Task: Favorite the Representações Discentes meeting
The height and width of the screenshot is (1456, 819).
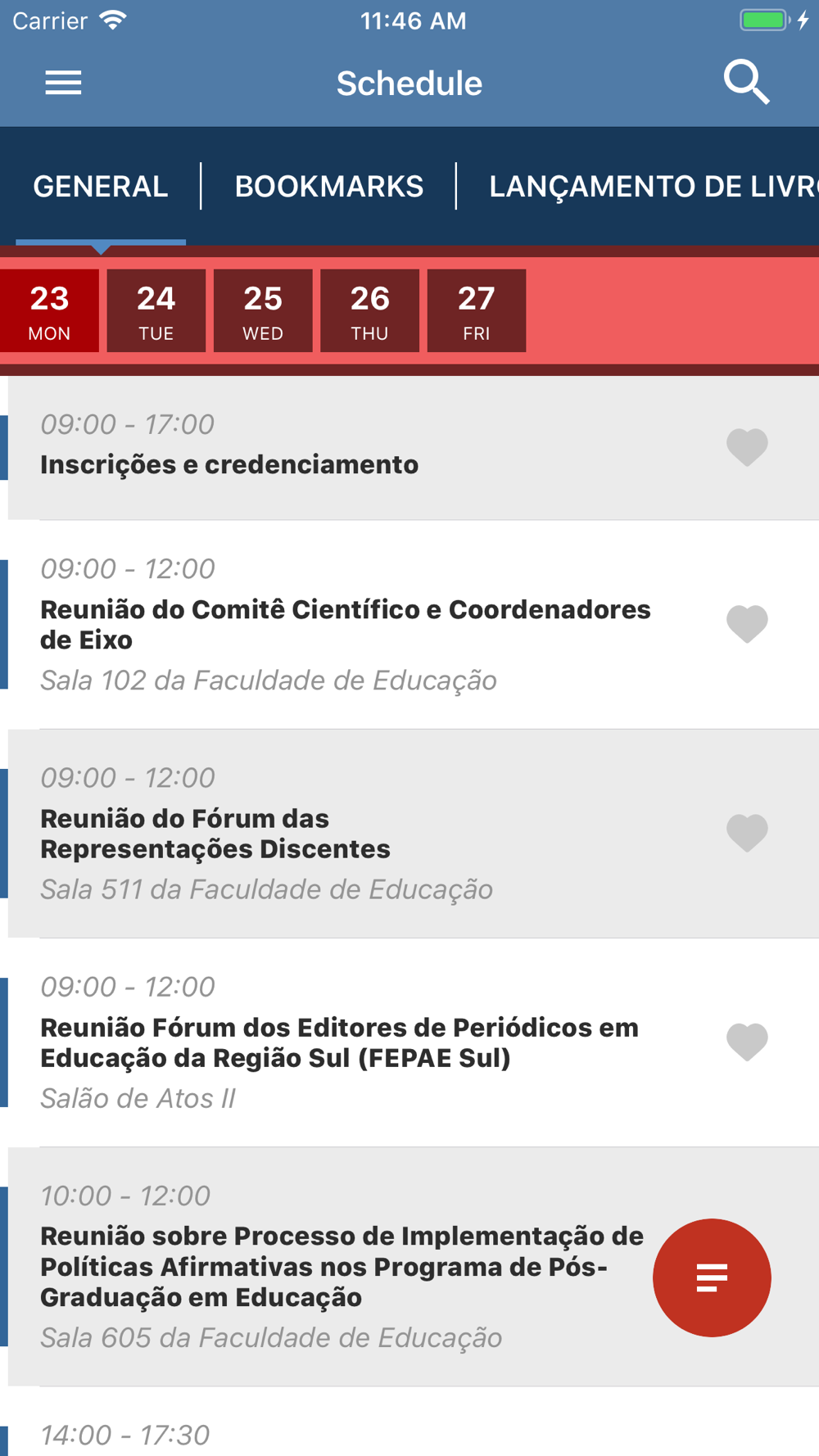Action: pyautogui.click(x=747, y=833)
